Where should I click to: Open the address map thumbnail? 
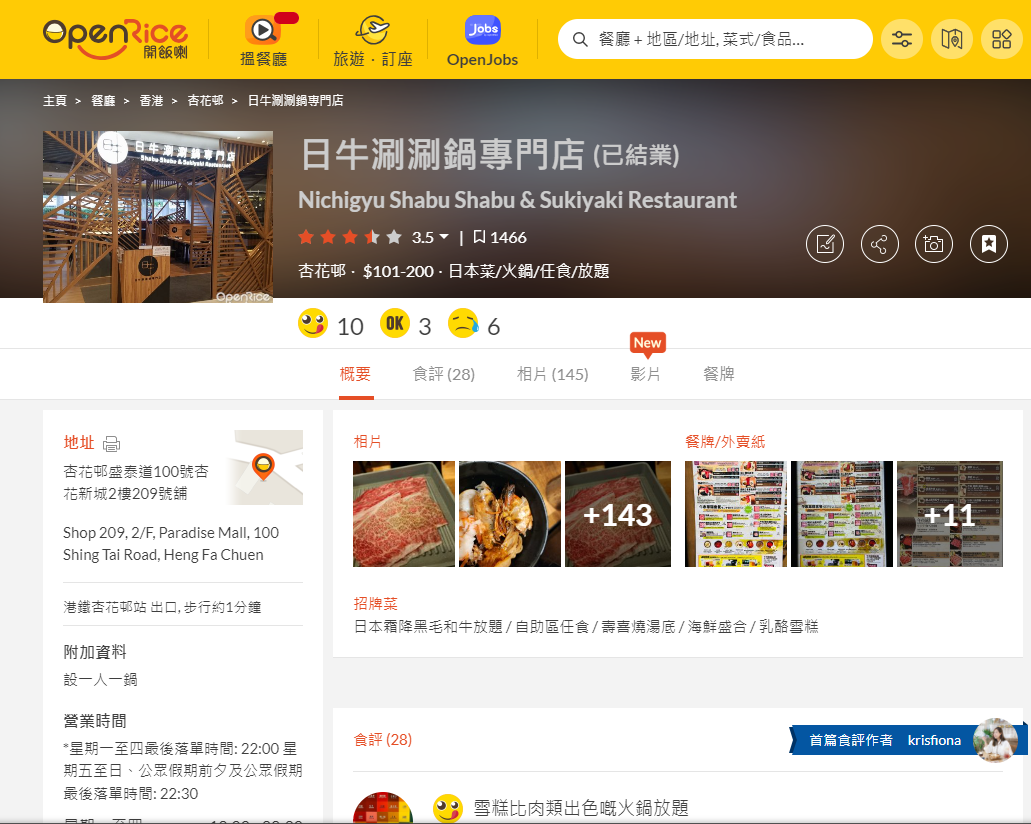pyautogui.click(x=263, y=467)
